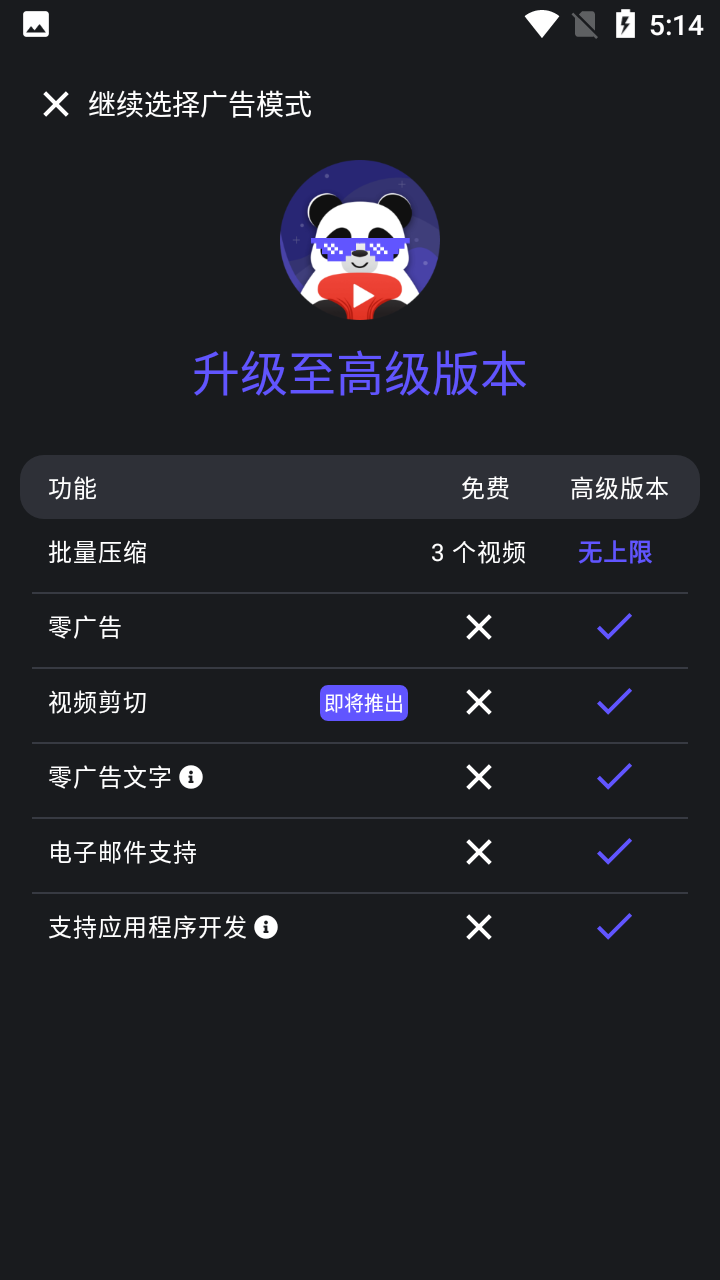Click the X mark in the 零广告 free column
Viewport: 720px width, 1280px height.
478,628
